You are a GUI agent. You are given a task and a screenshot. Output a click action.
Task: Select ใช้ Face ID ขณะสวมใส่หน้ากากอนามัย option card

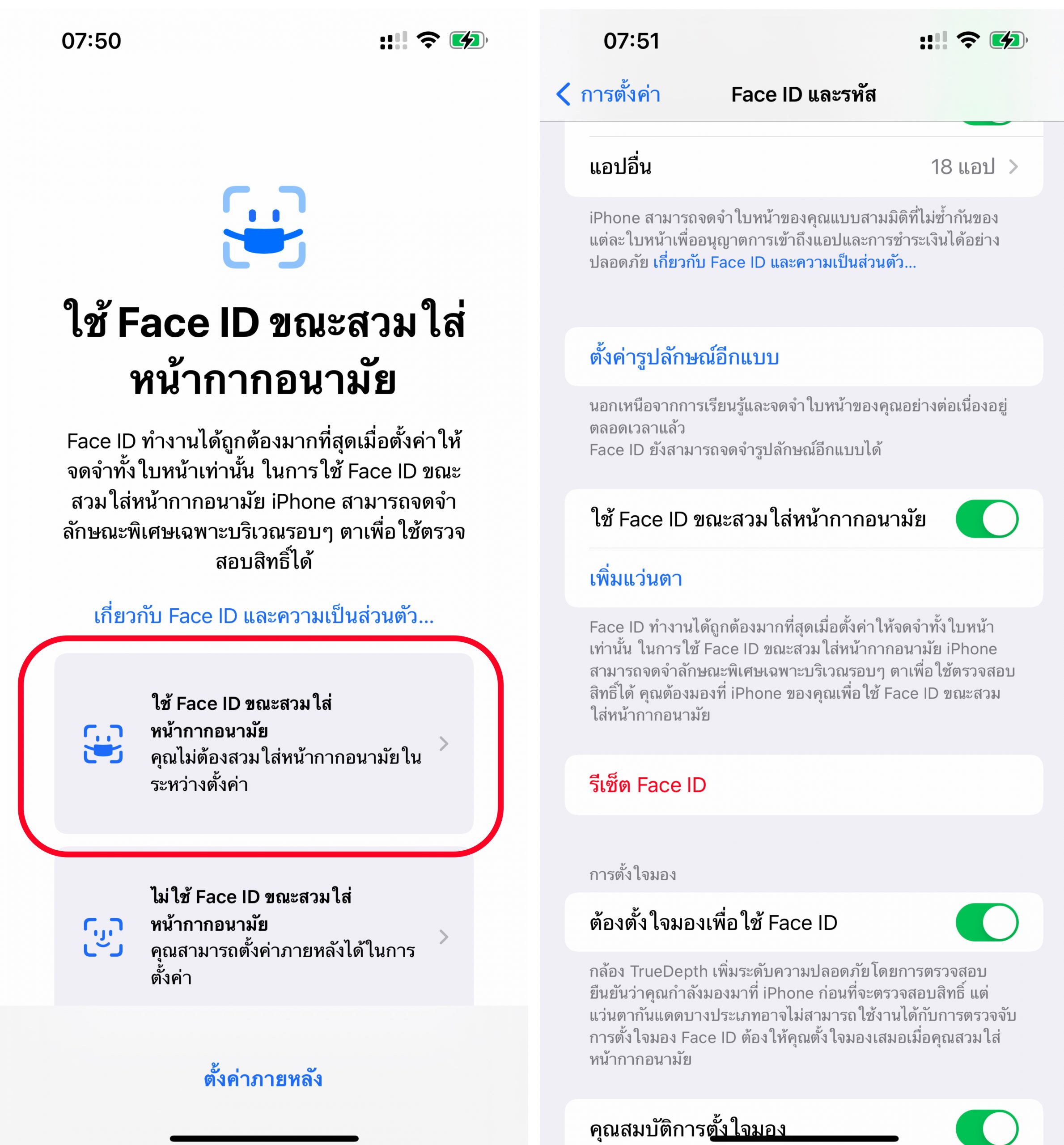tap(264, 744)
